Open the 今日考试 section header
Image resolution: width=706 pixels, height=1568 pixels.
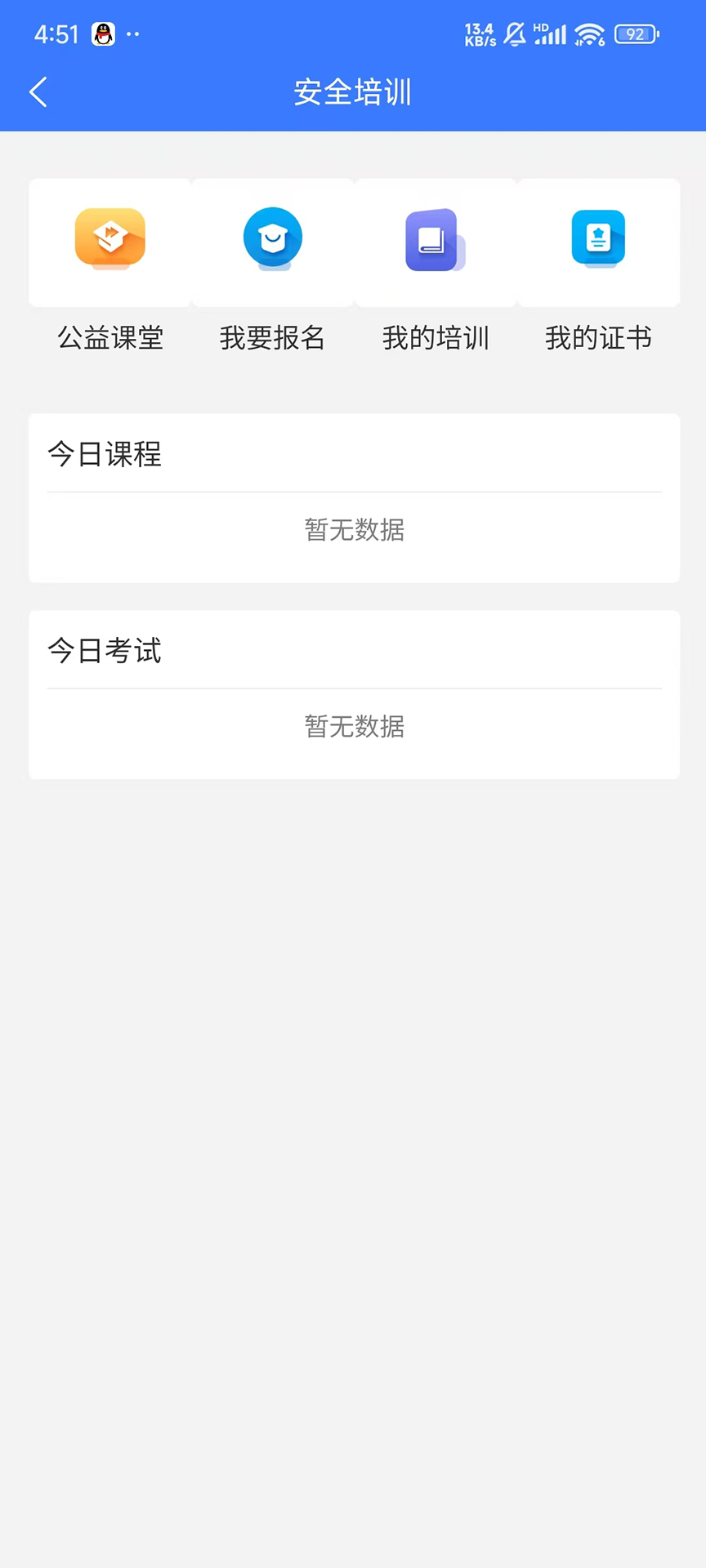pyautogui.click(x=105, y=651)
